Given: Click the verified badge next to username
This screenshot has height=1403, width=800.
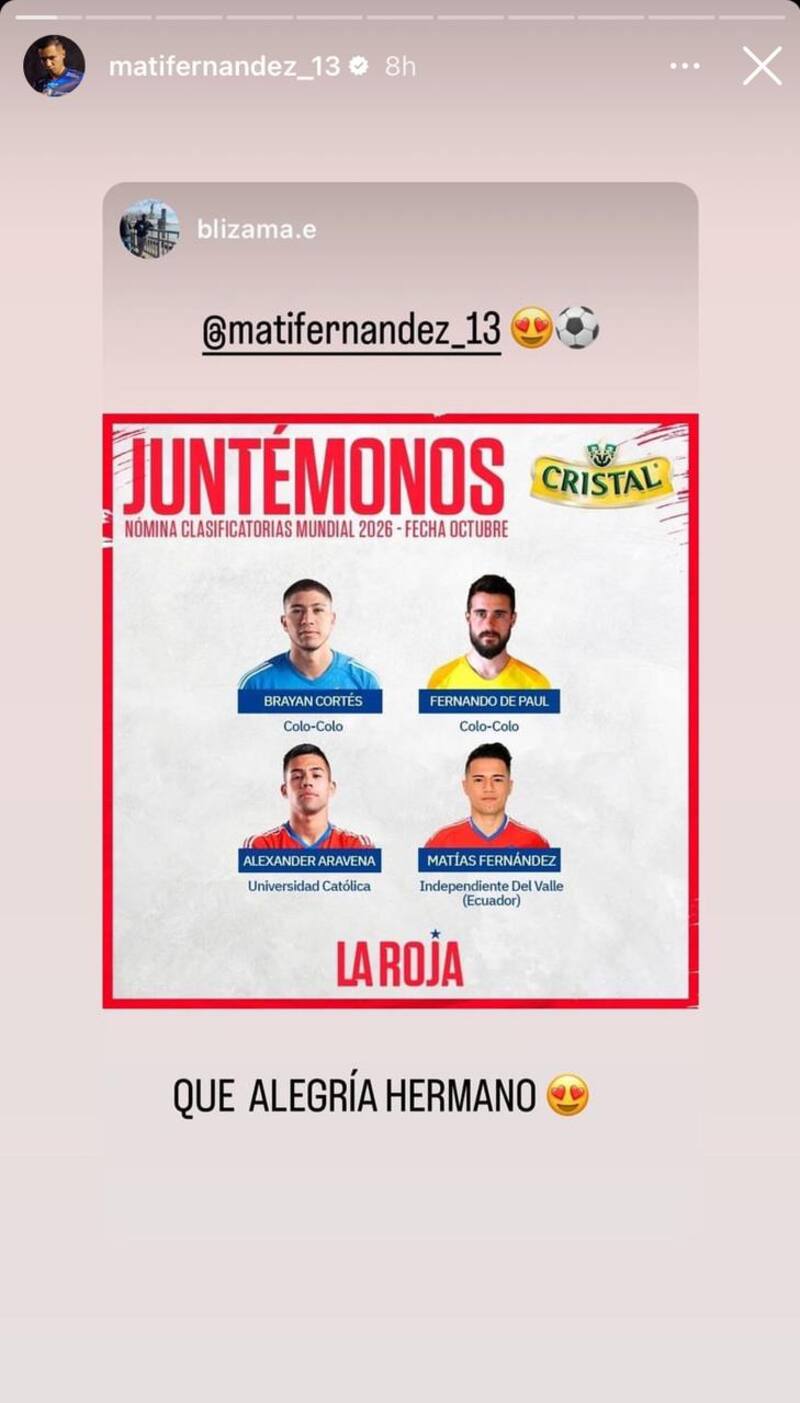Looking at the screenshot, I should pos(360,64).
